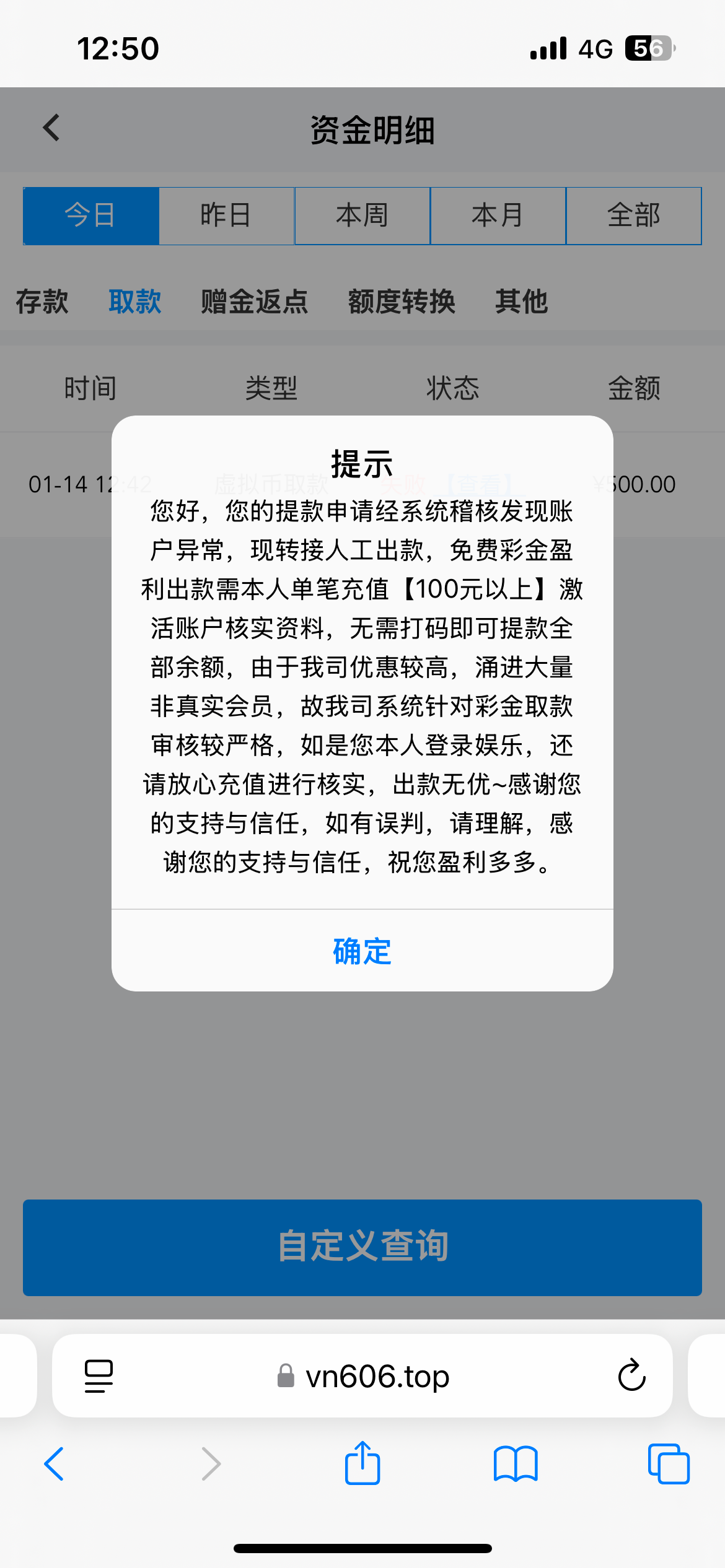The width and height of the screenshot is (725, 1568).
Task: Tap the lock icon next to vn606.top
Action: [284, 1377]
